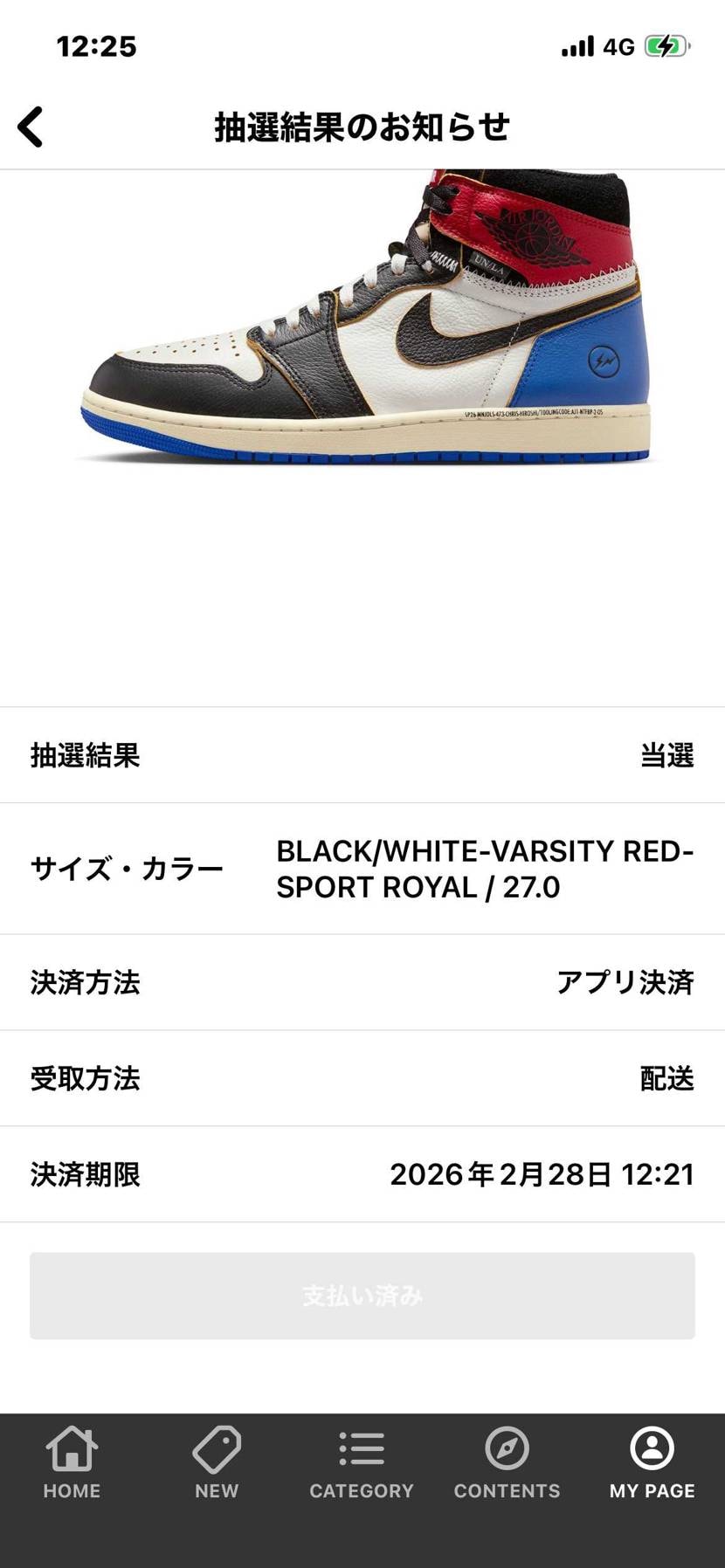The image size is (725, 1568).
Task: Open the NEW tab
Action: point(217,1463)
